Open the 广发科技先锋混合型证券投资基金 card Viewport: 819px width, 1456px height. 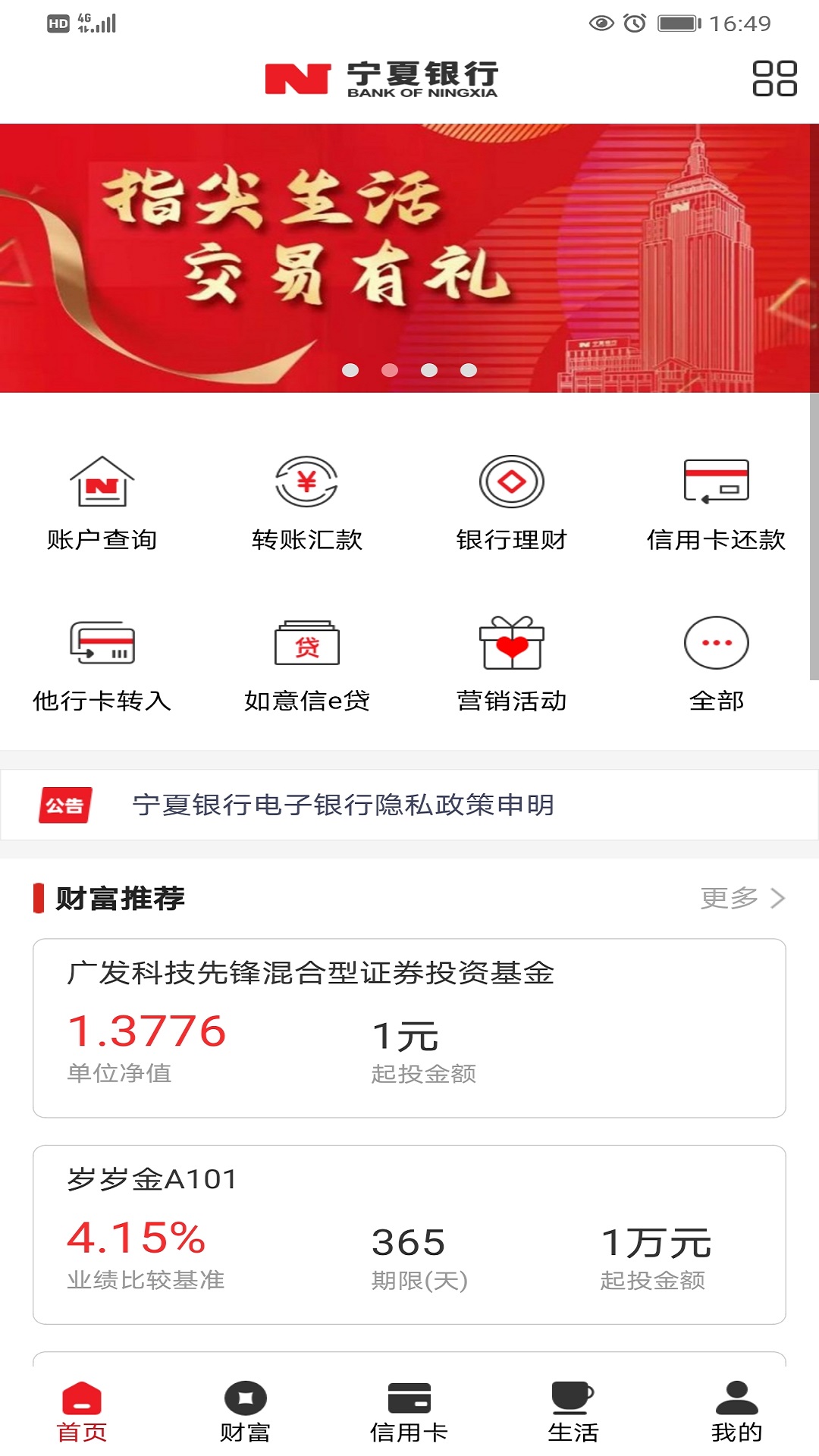[409, 1028]
